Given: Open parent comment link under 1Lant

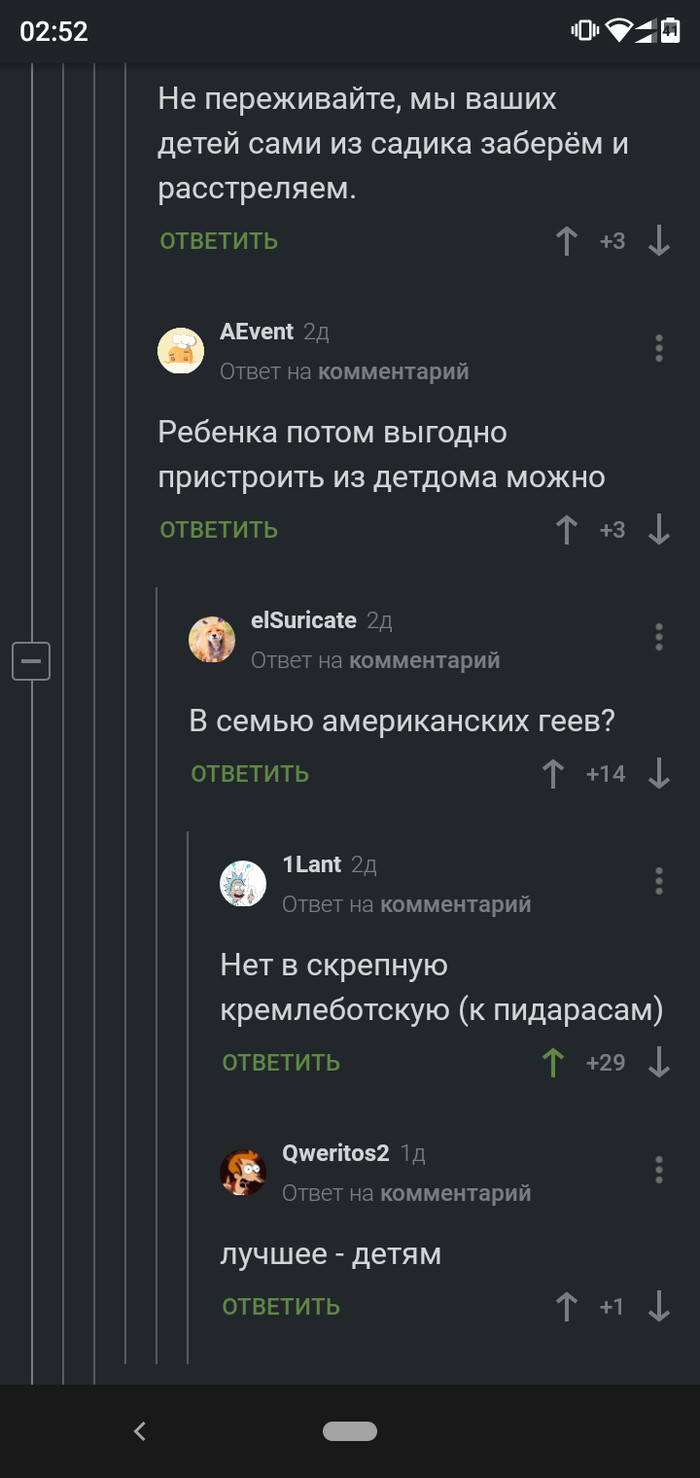Looking at the screenshot, I should pos(455,905).
